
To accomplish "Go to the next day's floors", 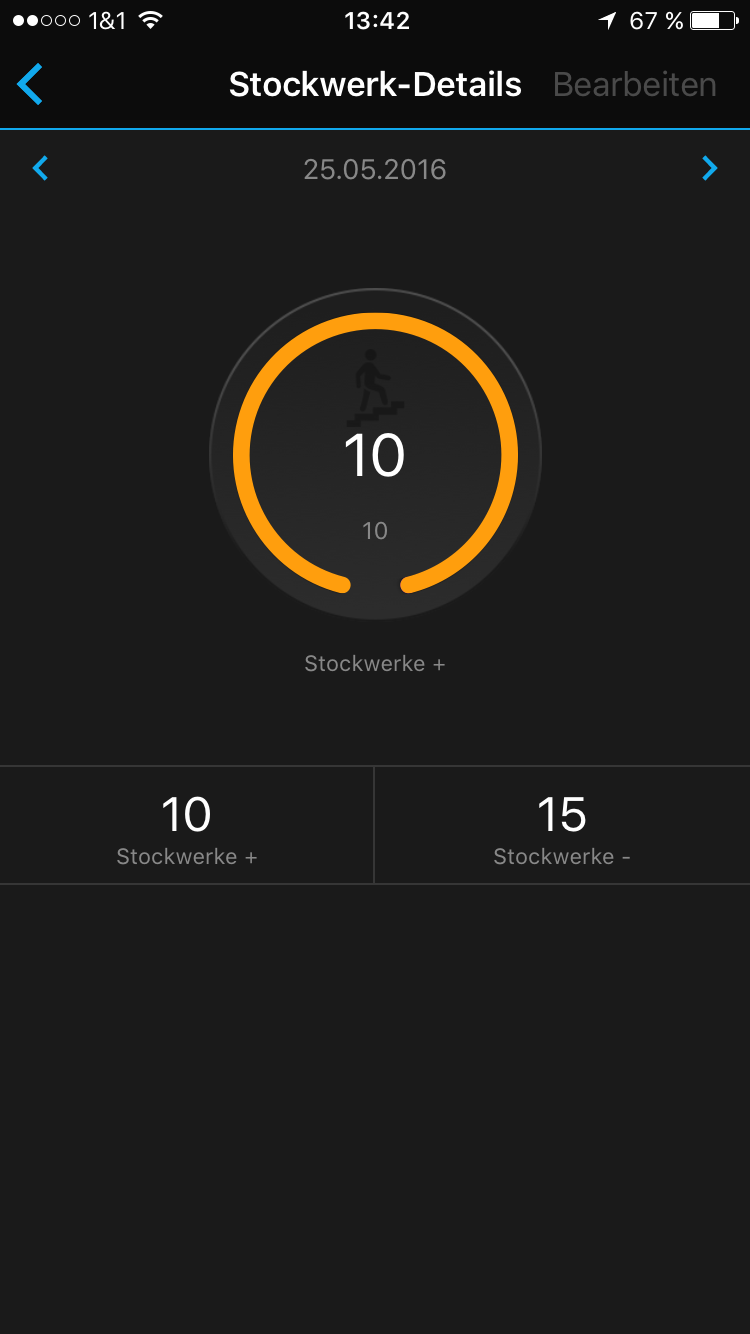I will coord(709,168).
